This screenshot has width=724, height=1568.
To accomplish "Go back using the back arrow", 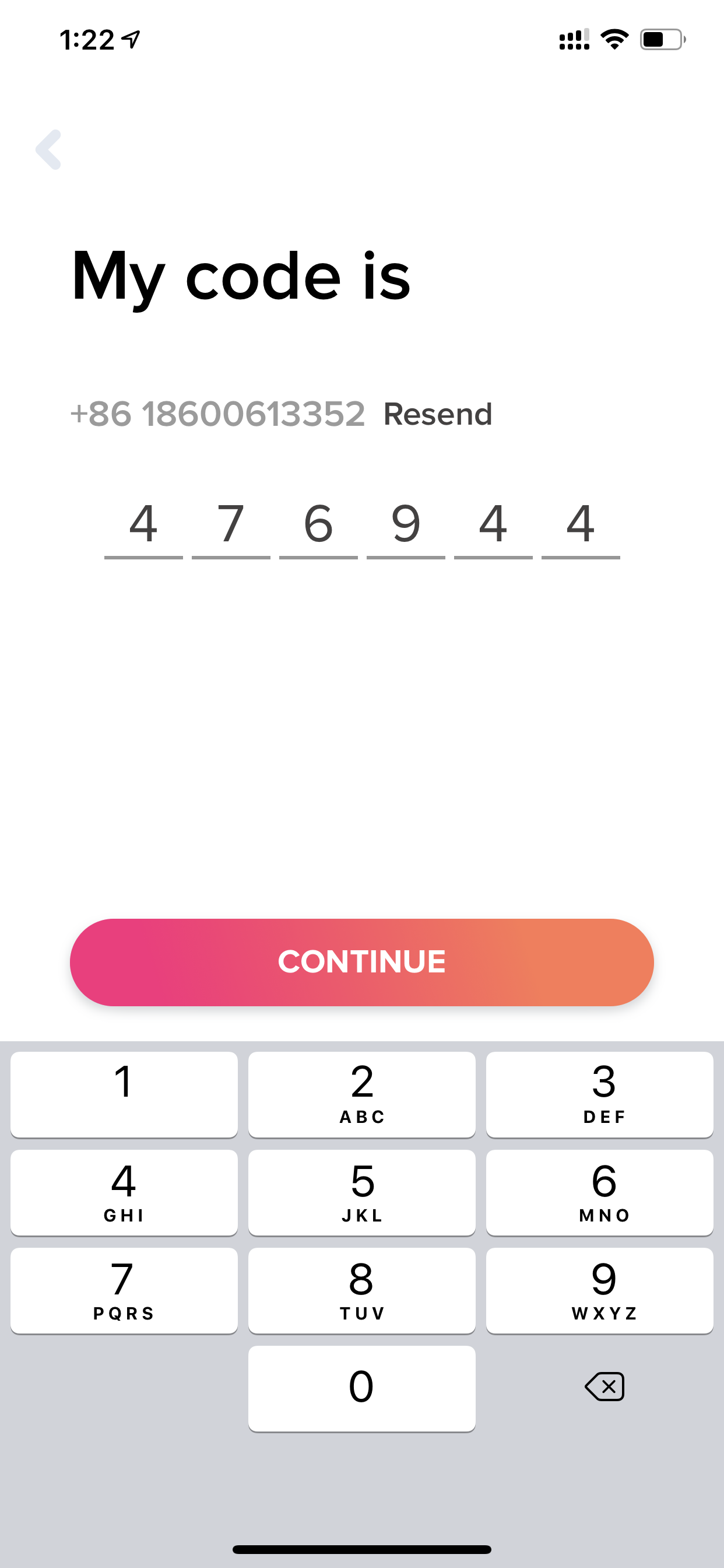I will pyautogui.click(x=48, y=150).
